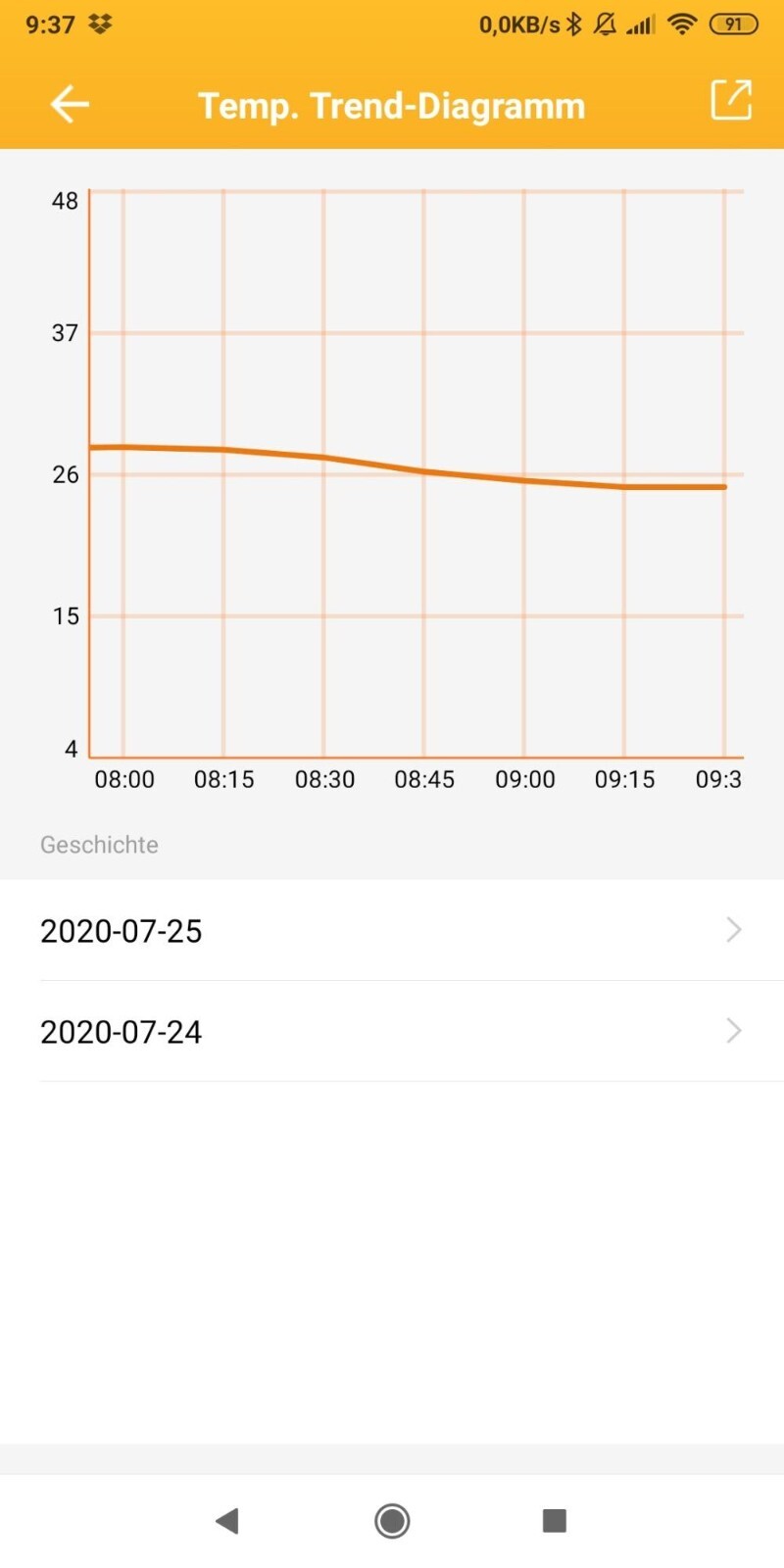Export the temperature trend diagram
Screen dimensions: 784x1568
click(x=730, y=101)
